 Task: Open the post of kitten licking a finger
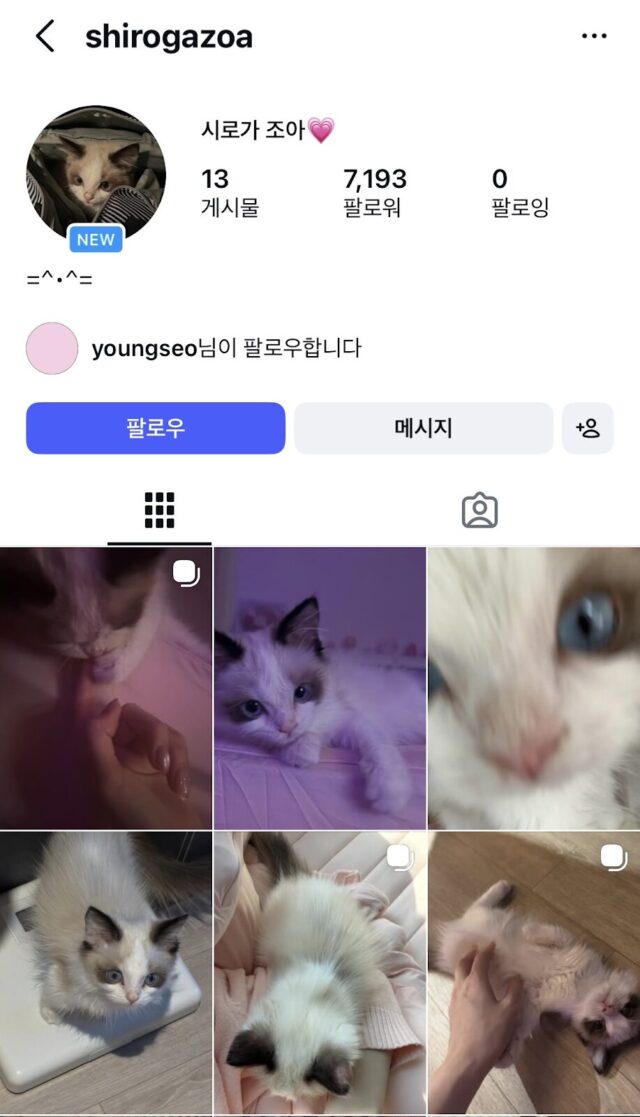[x=105, y=687]
